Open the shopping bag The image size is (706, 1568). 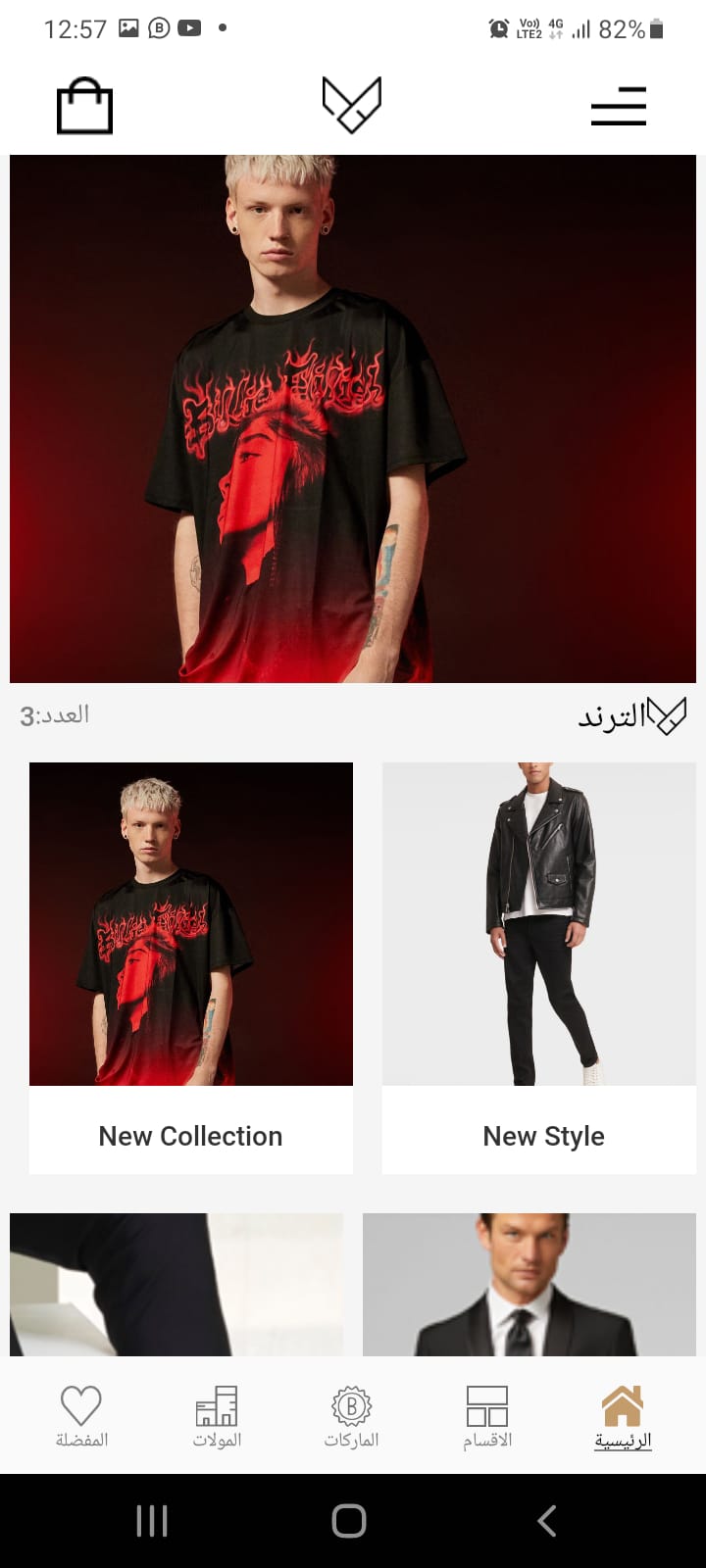pyautogui.click(x=84, y=106)
